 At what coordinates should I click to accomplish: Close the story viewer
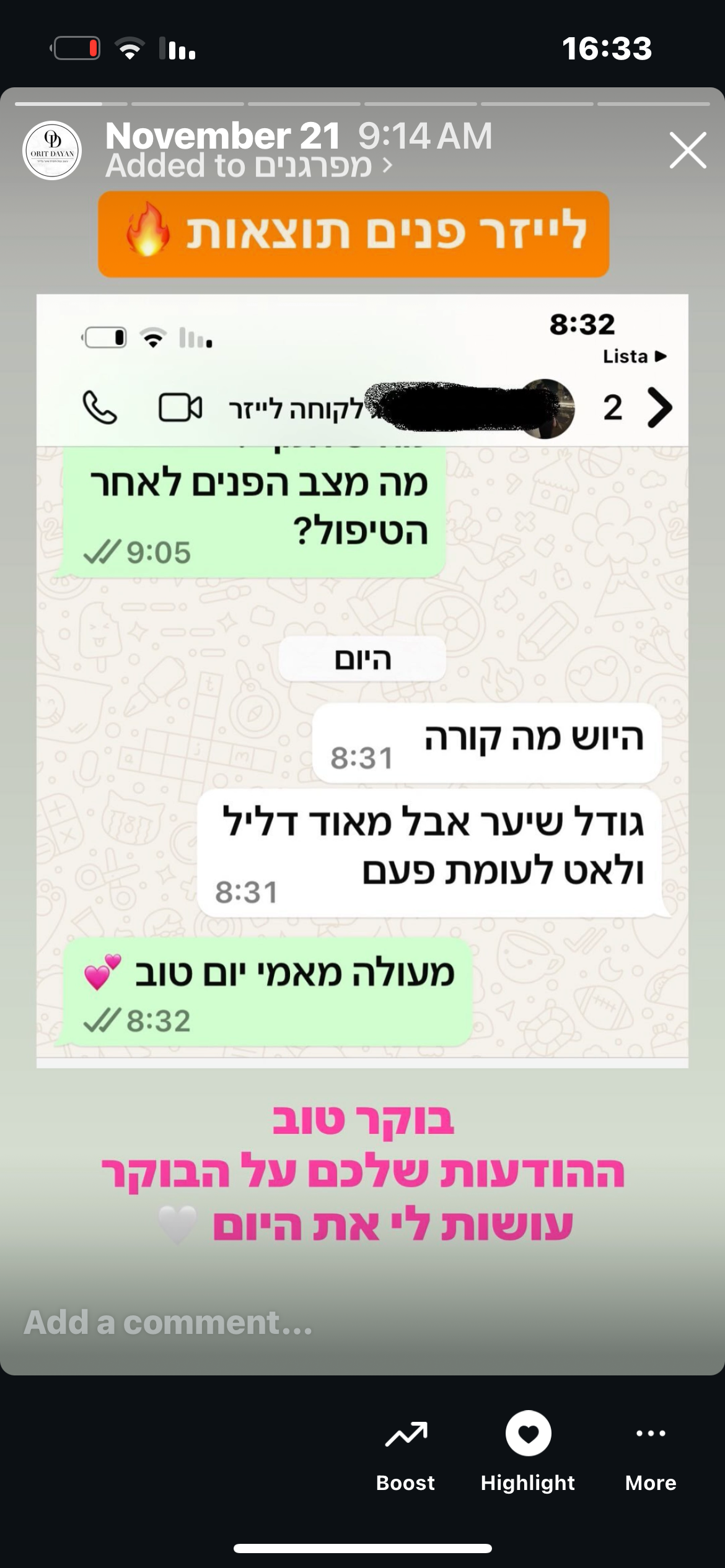coord(688,150)
